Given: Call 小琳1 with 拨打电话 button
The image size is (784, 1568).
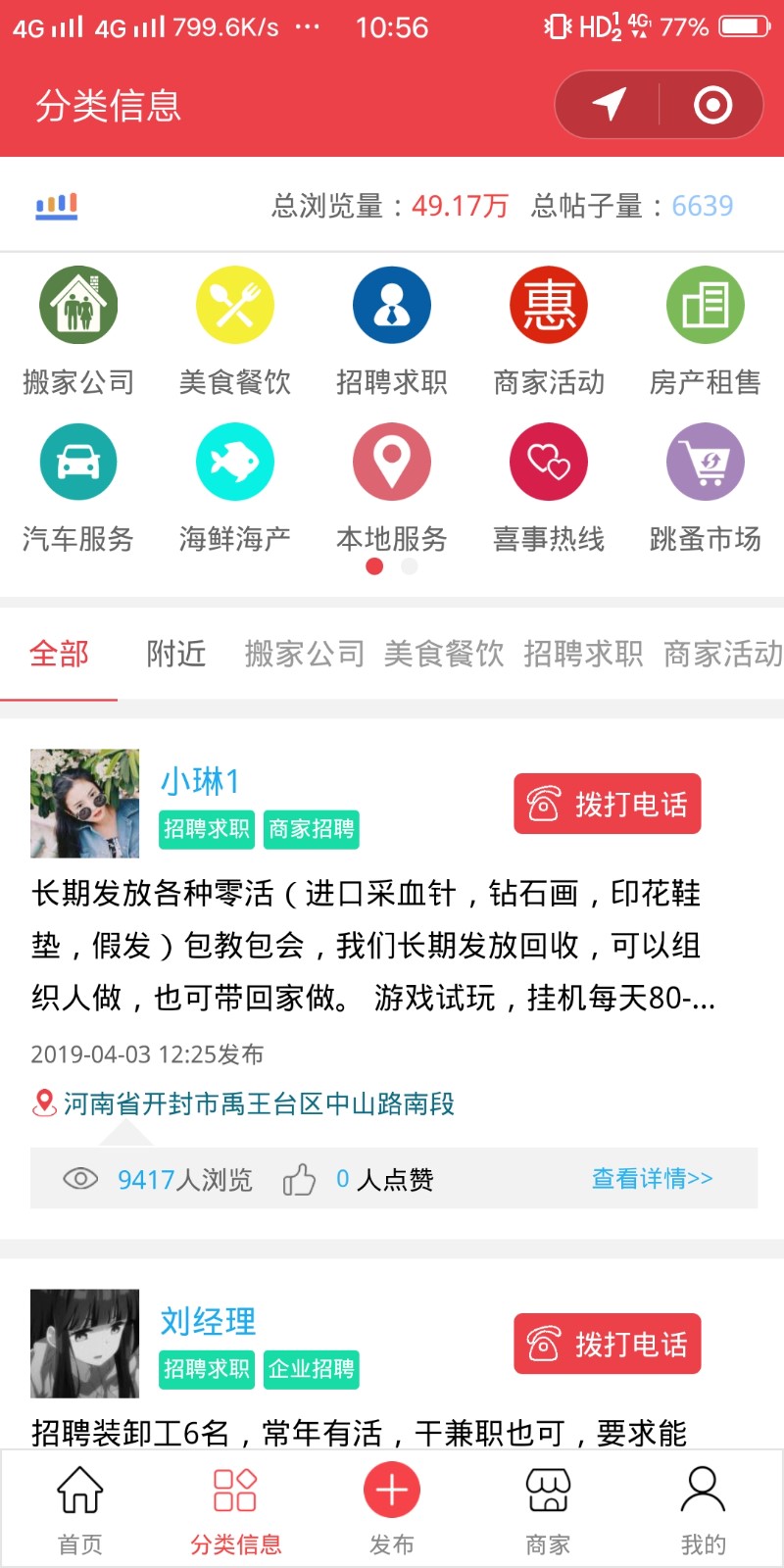Looking at the screenshot, I should 608,805.
